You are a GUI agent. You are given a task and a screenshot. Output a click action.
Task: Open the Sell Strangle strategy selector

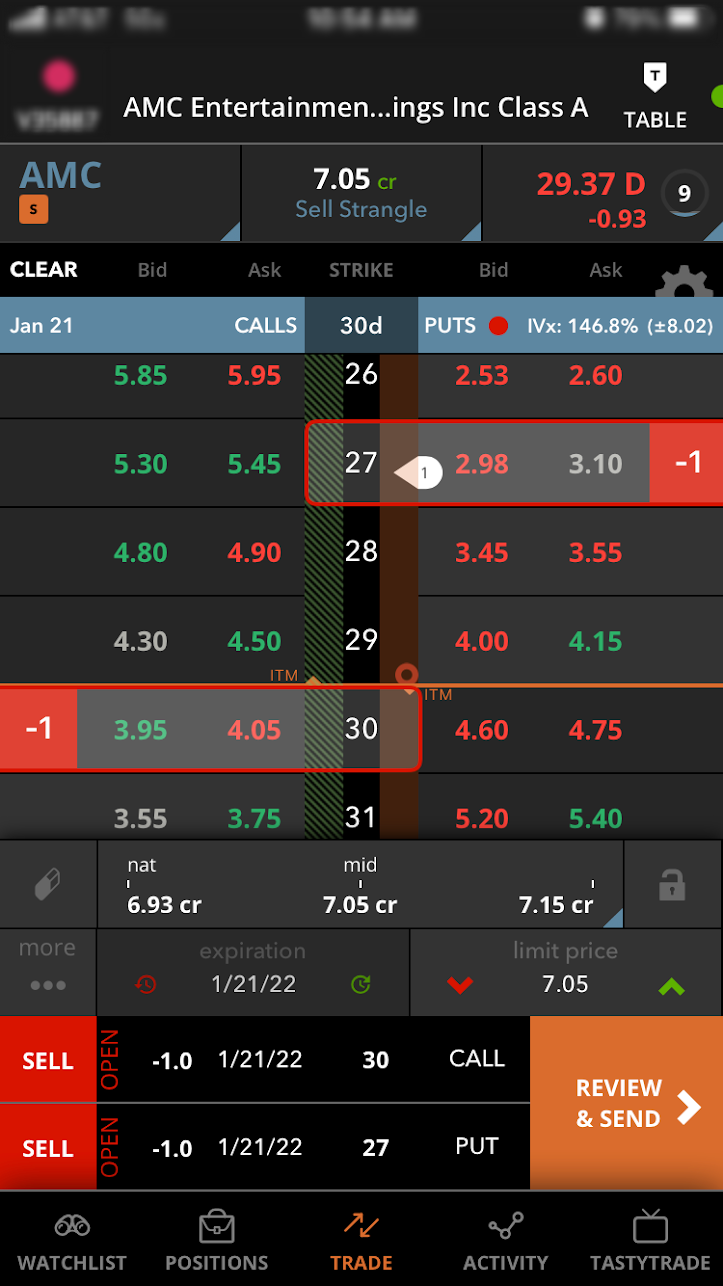pyautogui.click(x=361, y=193)
